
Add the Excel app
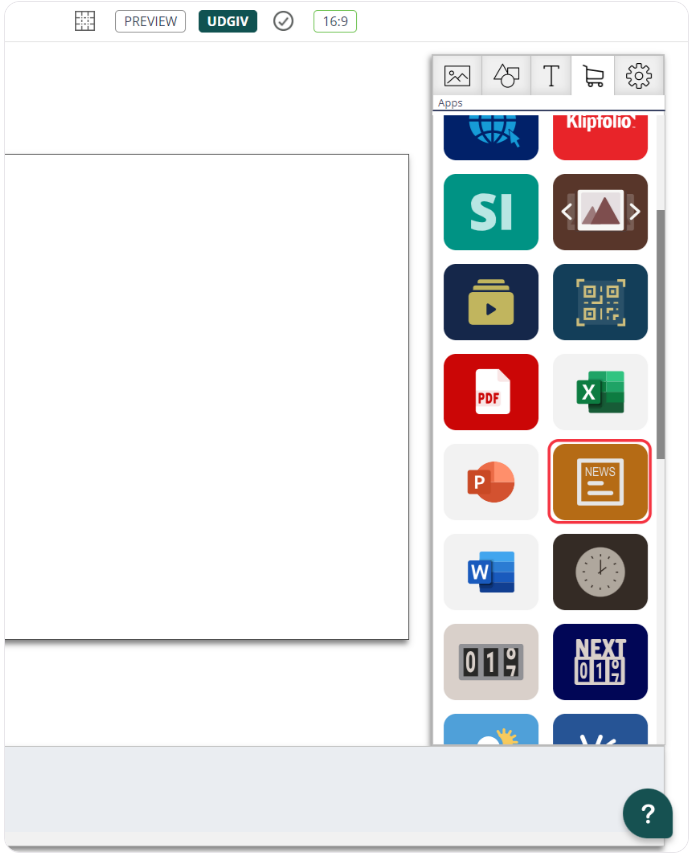600,392
